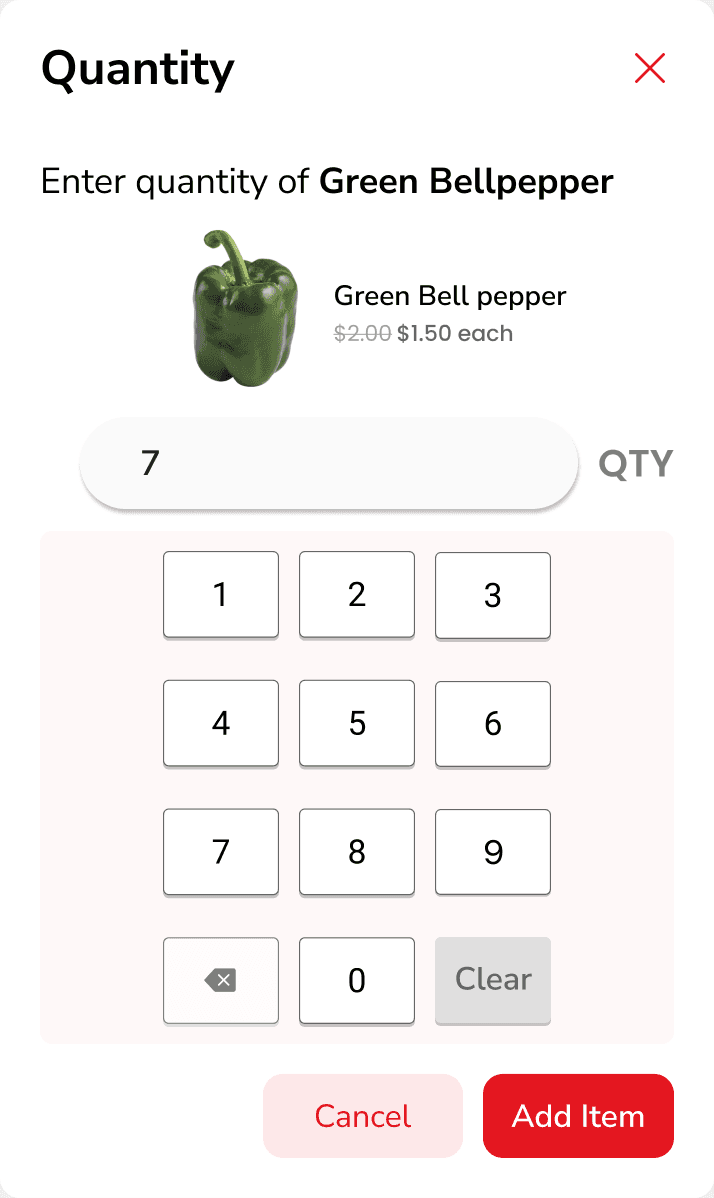Delete the last digit with backspace
Screen dimensions: 714x1198
click(221, 980)
